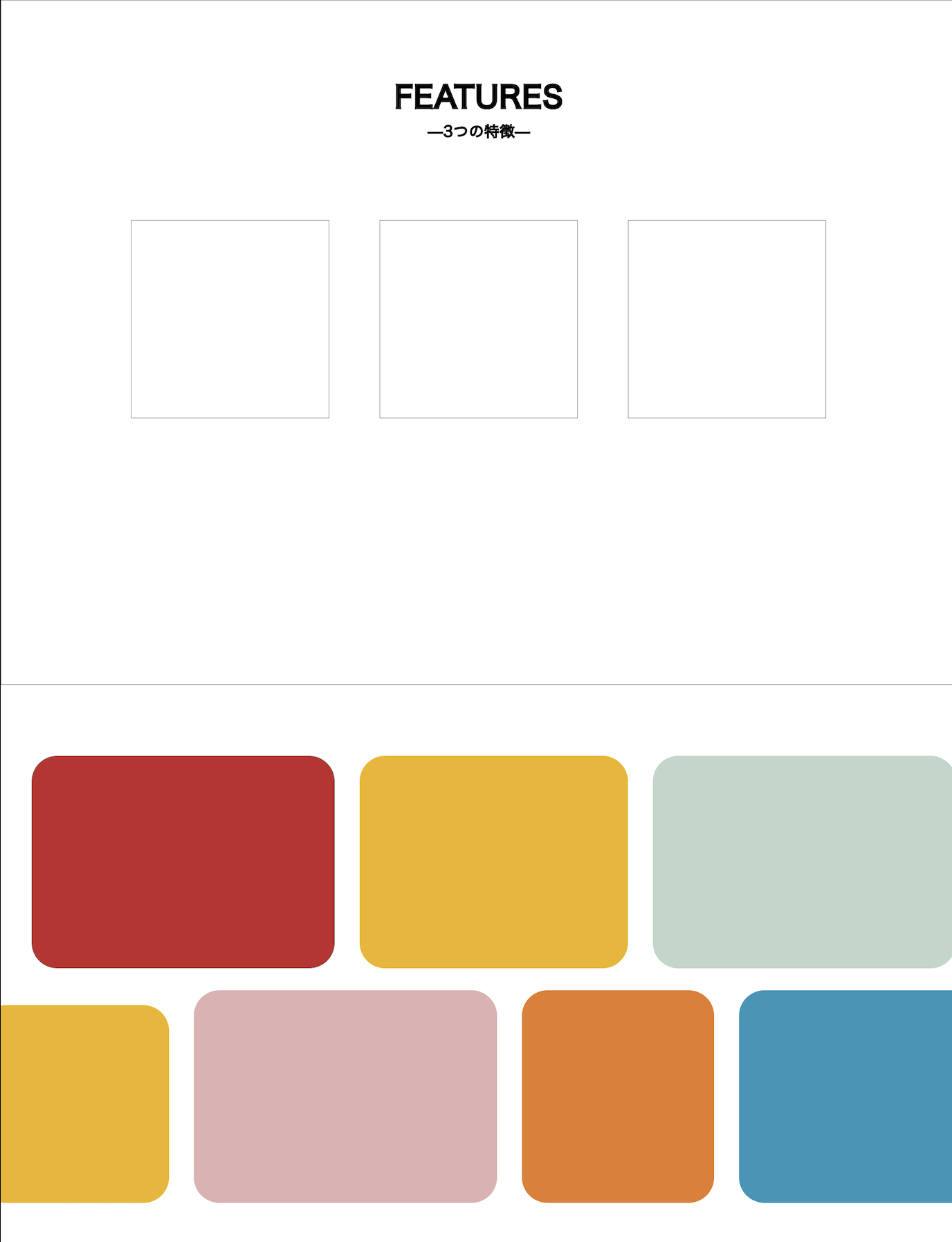
Task: Open the red card
Action: point(183,861)
